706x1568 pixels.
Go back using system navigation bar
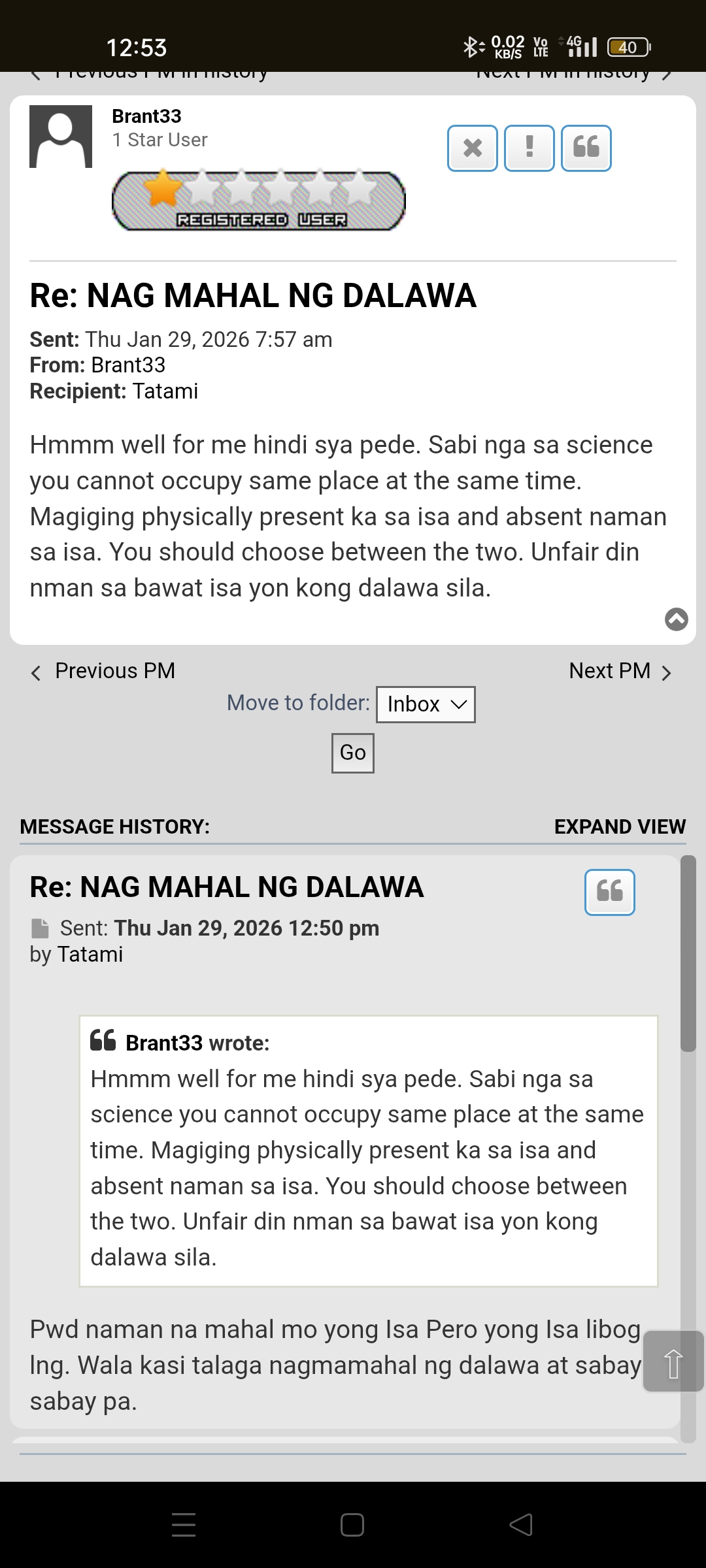(521, 1525)
